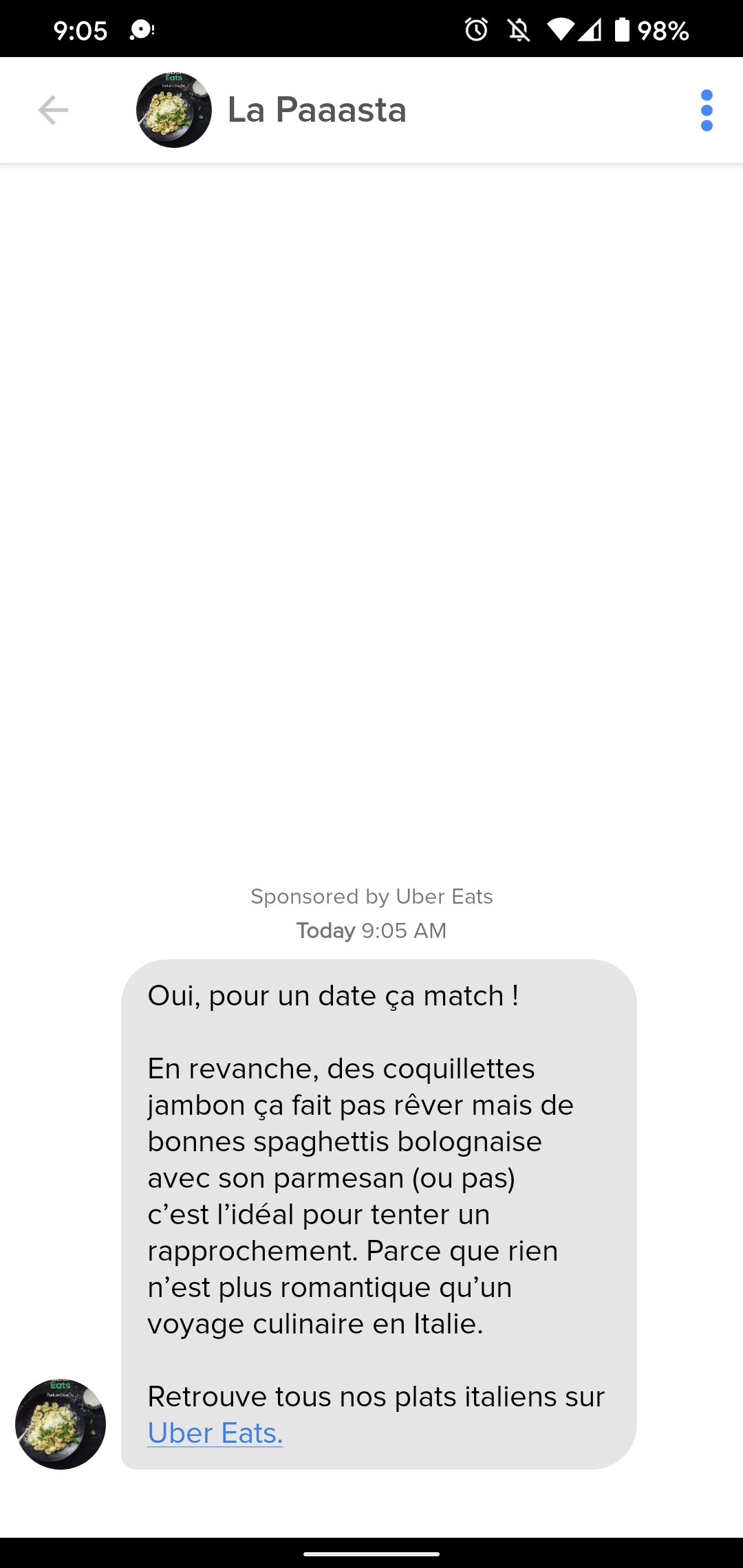Long-press target: tap the coquillettes paragraph text
743x1568 pixels.
click(358, 1195)
